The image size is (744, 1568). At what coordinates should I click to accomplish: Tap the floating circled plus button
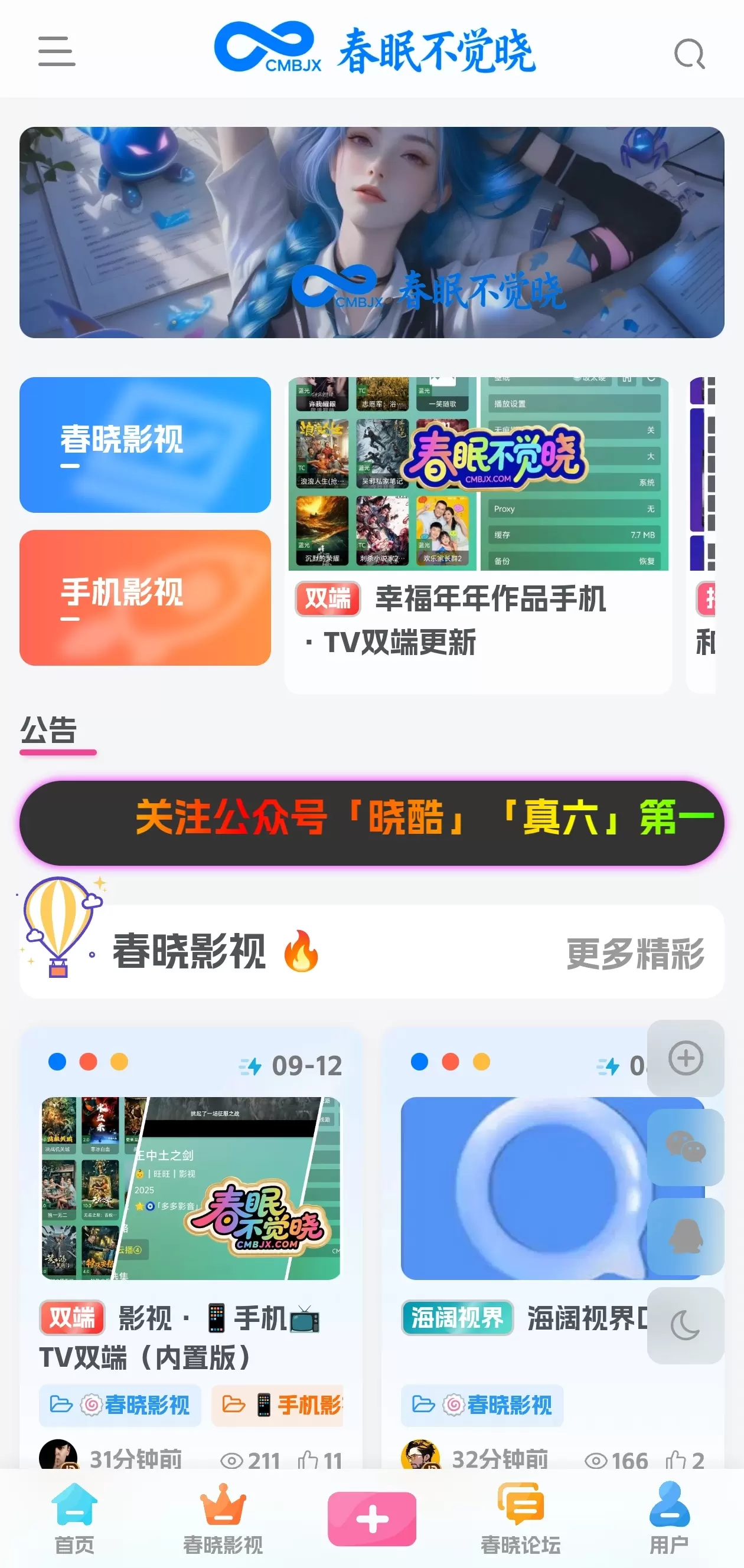pyautogui.click(x=686, y=1058)
